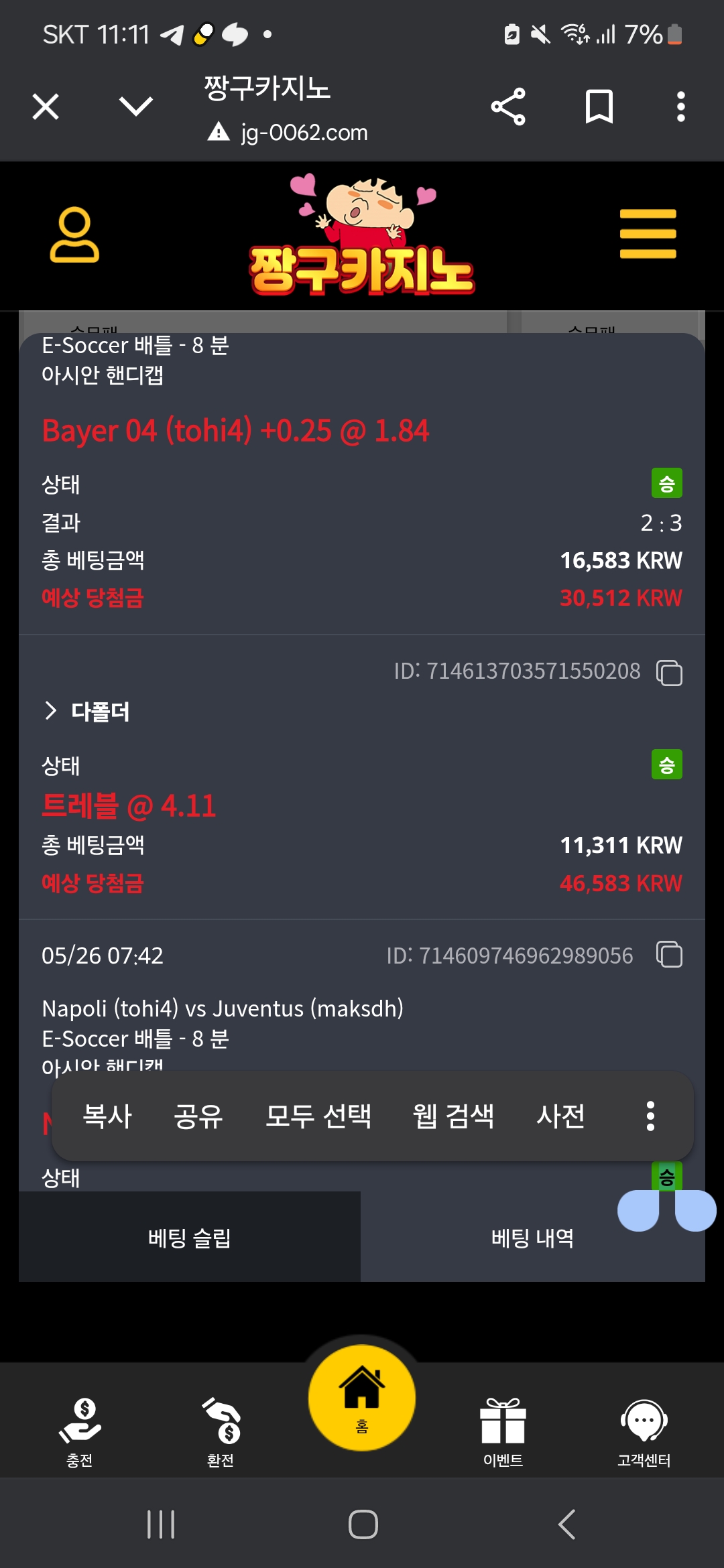Open the yellow hamburger menu
724x1568 pixels.
click(x=648, y=234)
